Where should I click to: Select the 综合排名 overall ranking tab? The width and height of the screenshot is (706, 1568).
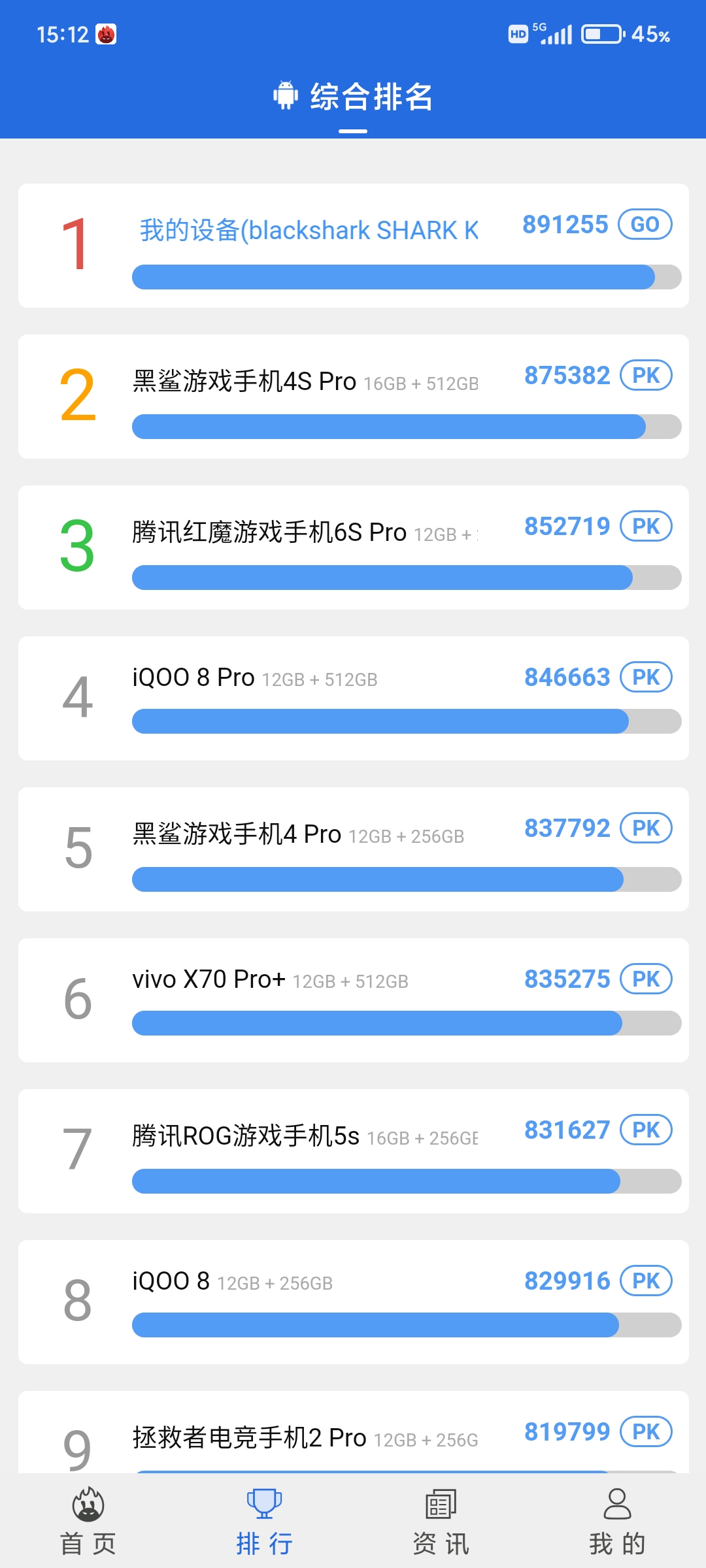coord(353,97)
